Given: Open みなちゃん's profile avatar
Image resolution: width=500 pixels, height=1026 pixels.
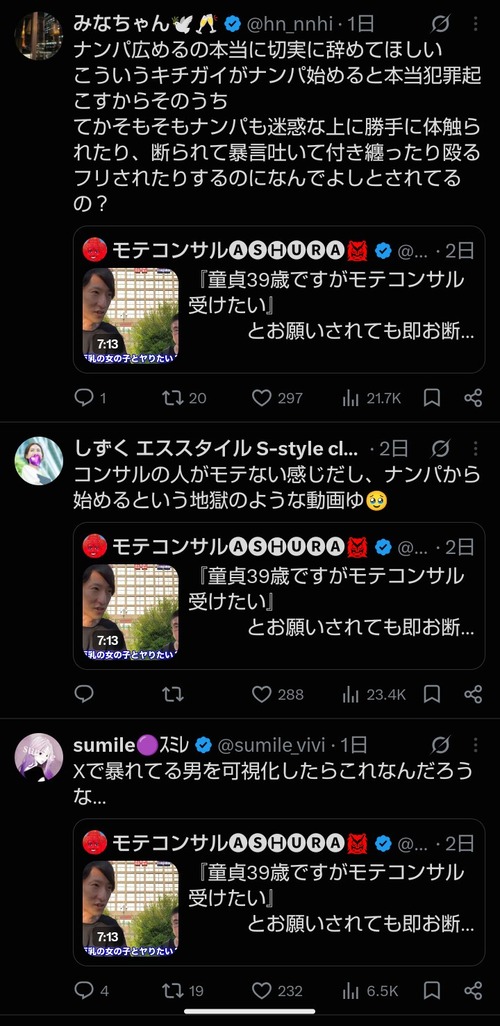Looking at the screenshot, I should [39, 36].
